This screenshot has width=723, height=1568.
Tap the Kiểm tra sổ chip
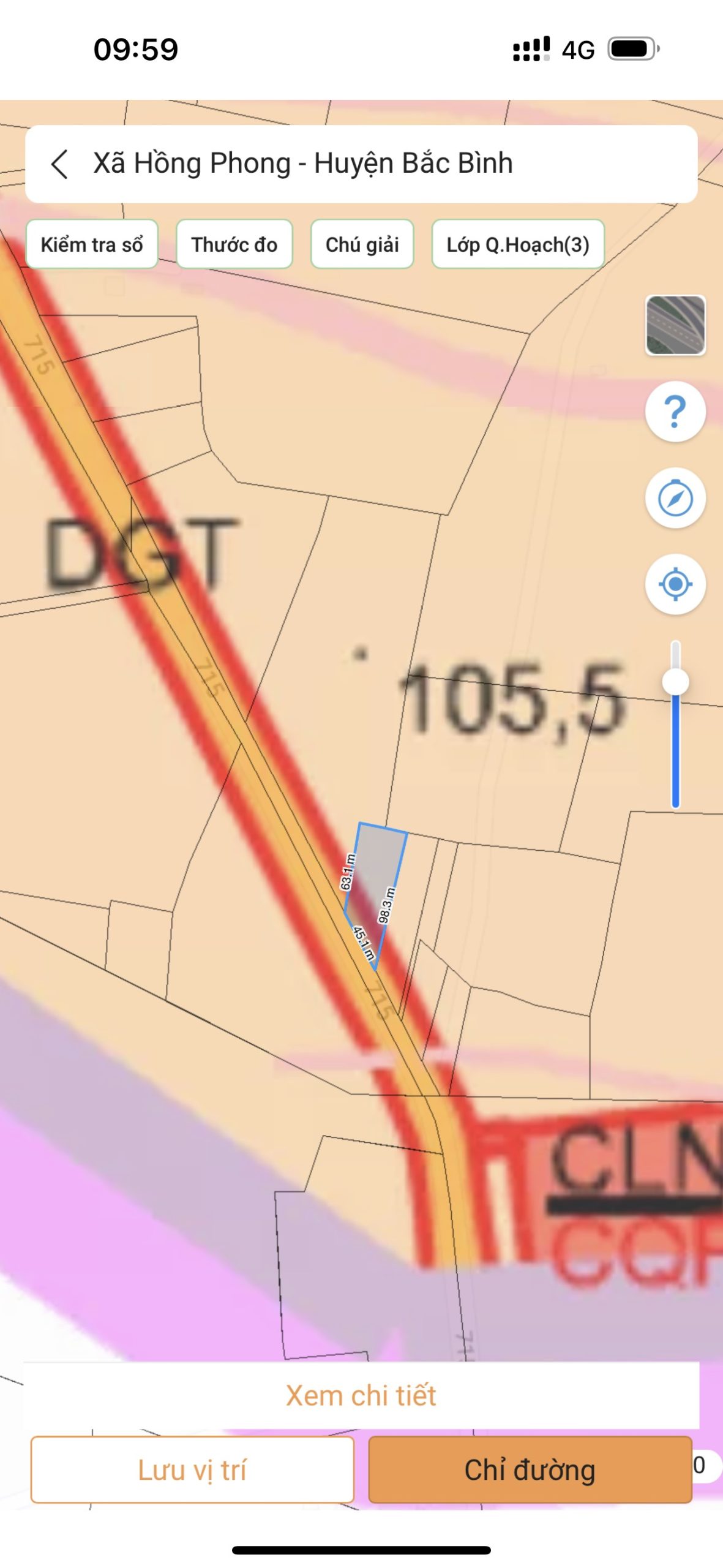[x=92, y=244]
